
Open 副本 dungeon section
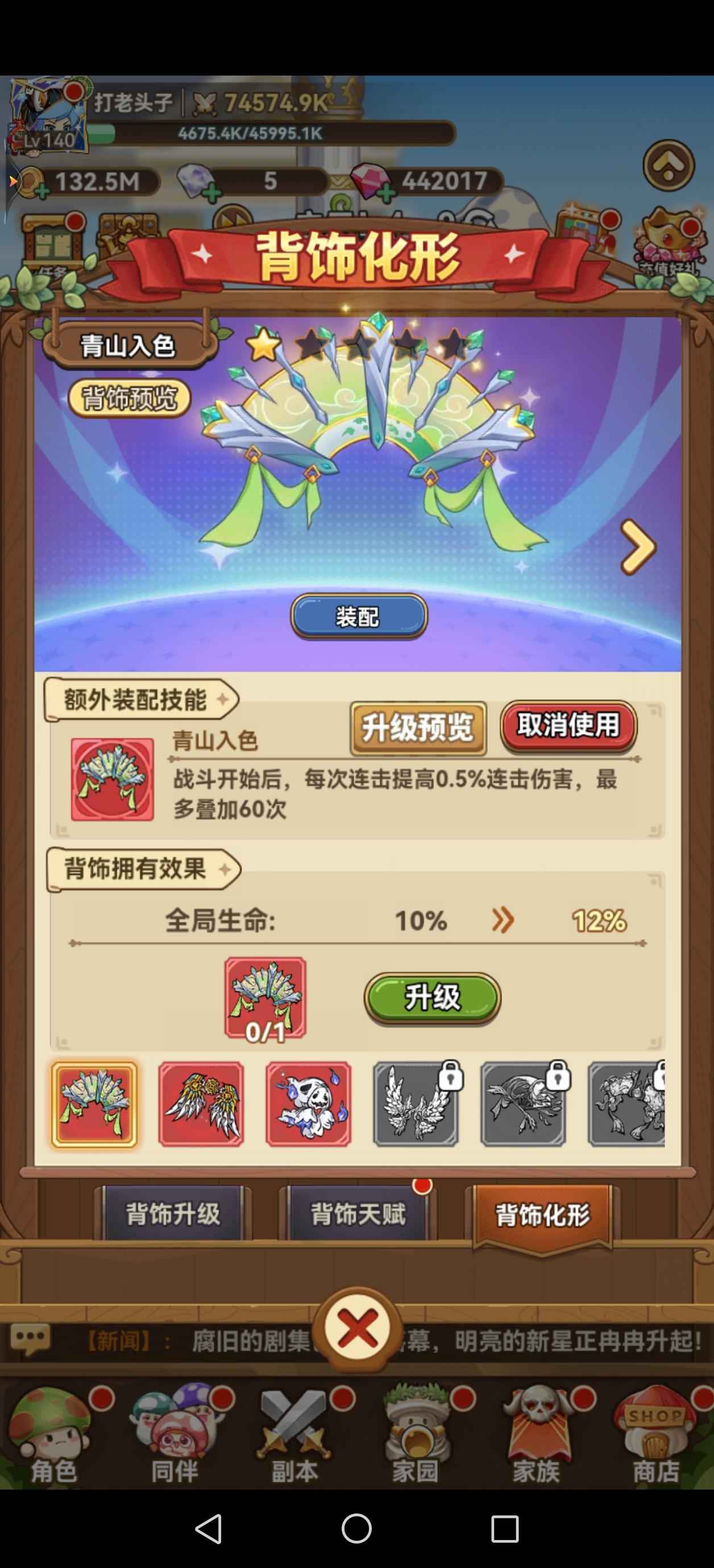coord(295,1437)
